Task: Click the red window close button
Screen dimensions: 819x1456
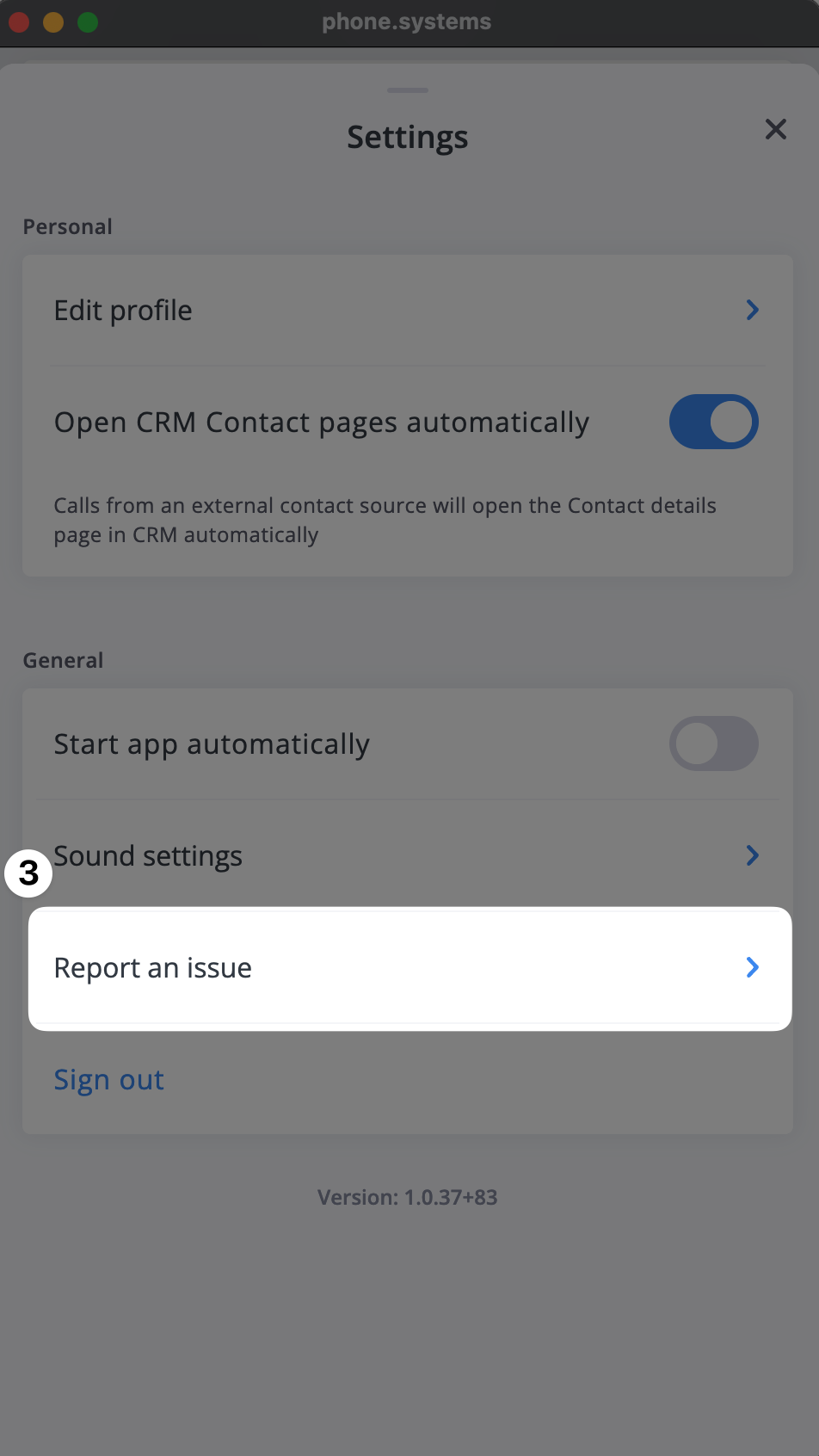Action: [19, 22]
